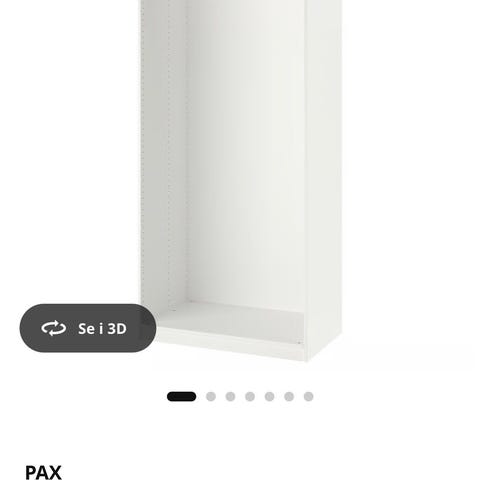Open the PAX wardrobe frame image
This screenshot has height=480, width=480.
click(240, 180)
